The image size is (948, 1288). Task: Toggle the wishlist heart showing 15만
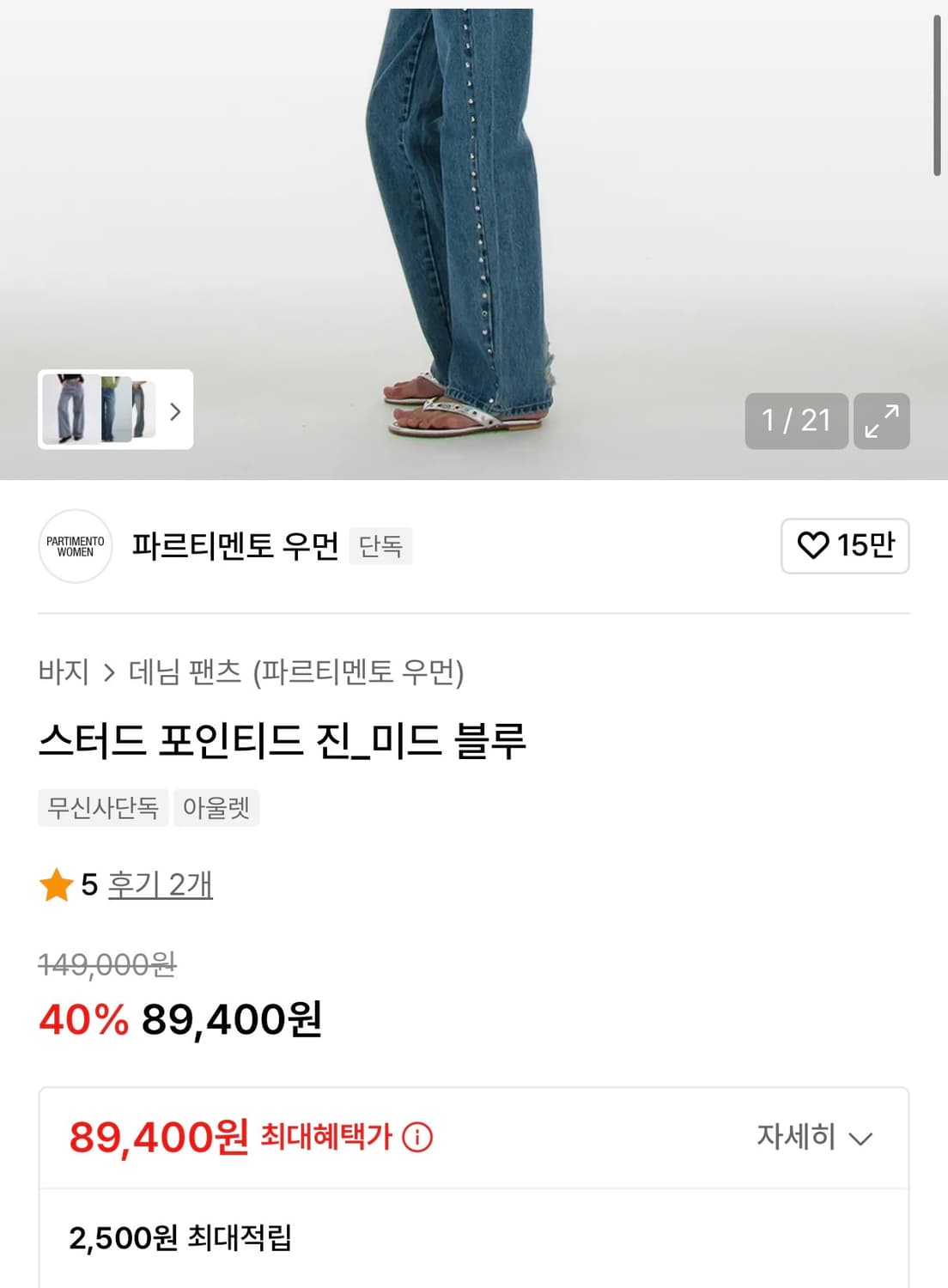[844, 546]
